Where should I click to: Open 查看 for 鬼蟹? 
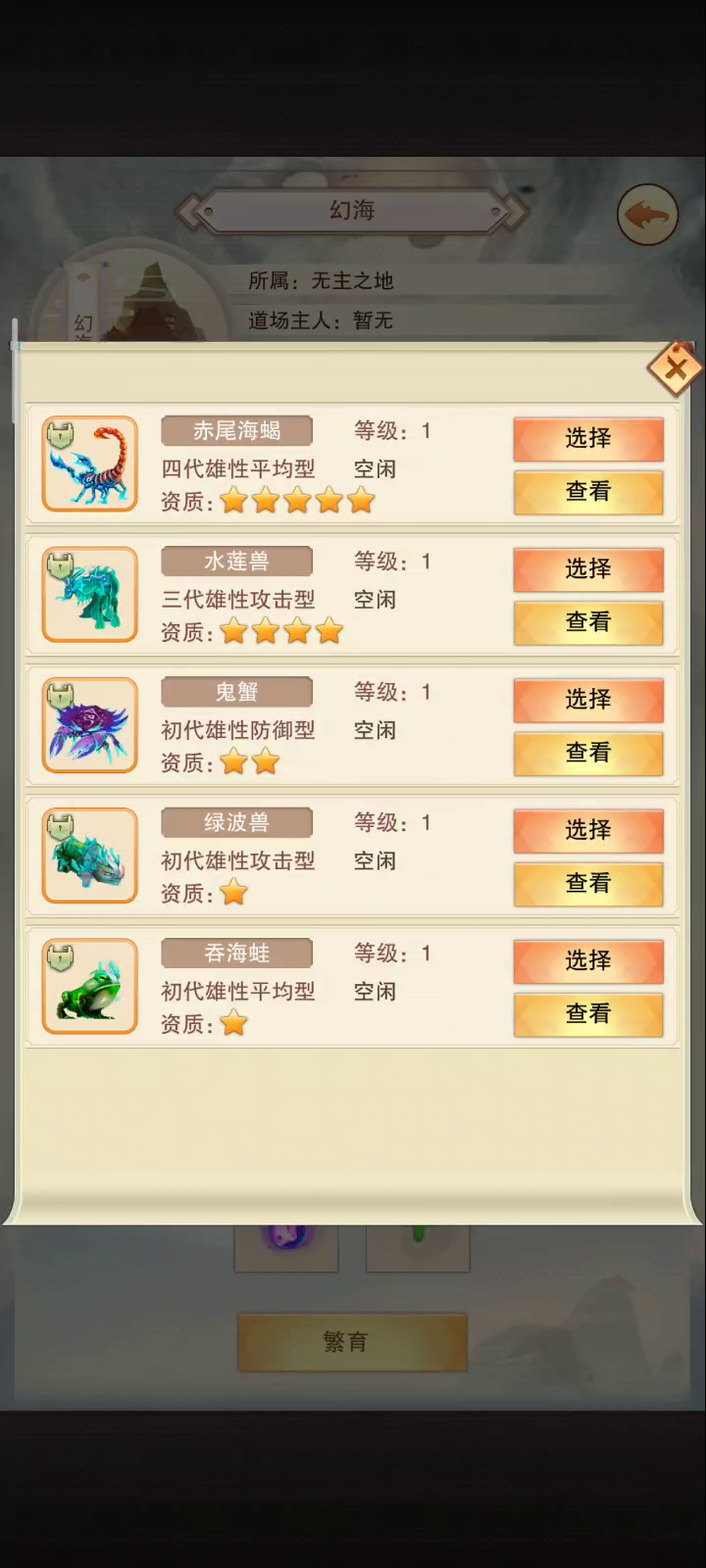[588, 752]
